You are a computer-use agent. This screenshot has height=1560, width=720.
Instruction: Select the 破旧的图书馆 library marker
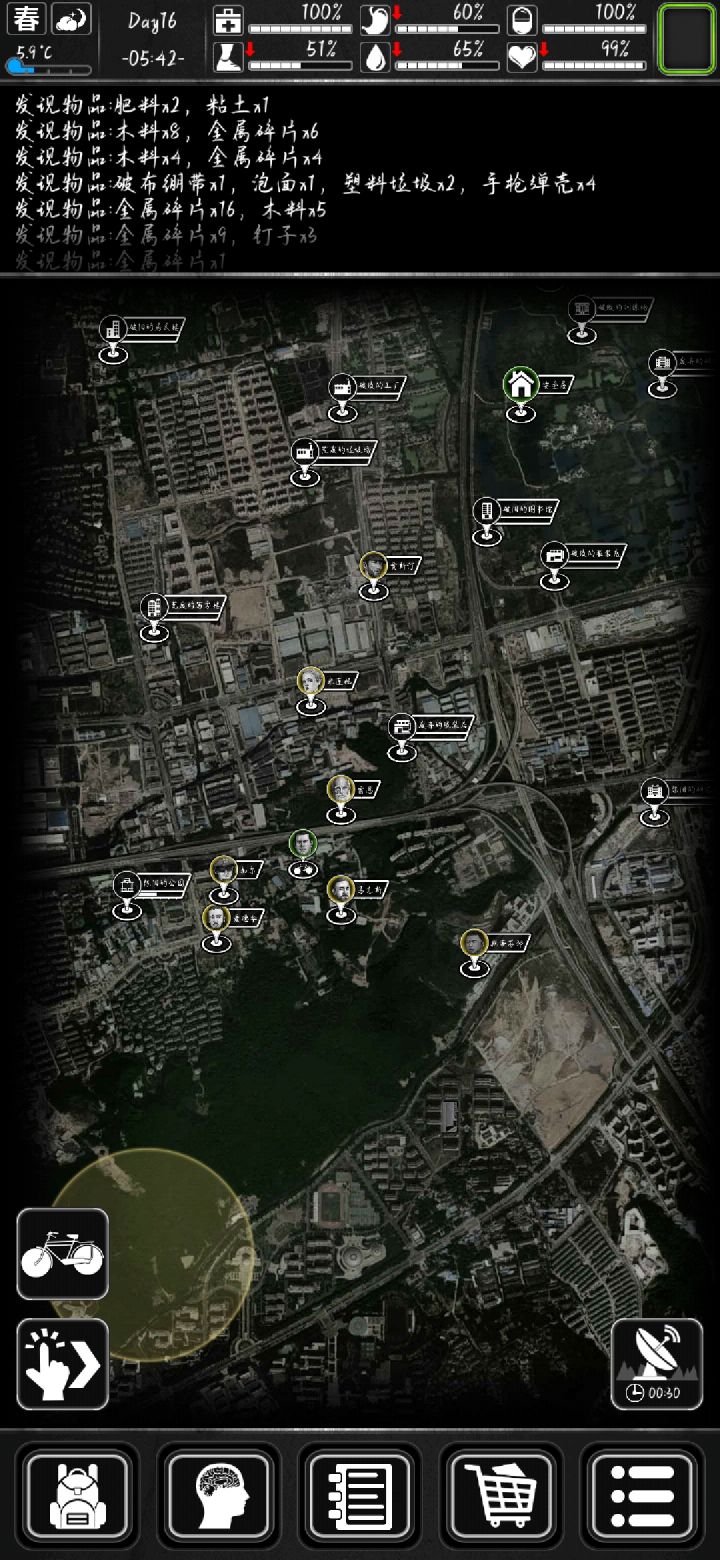(487, 518)
